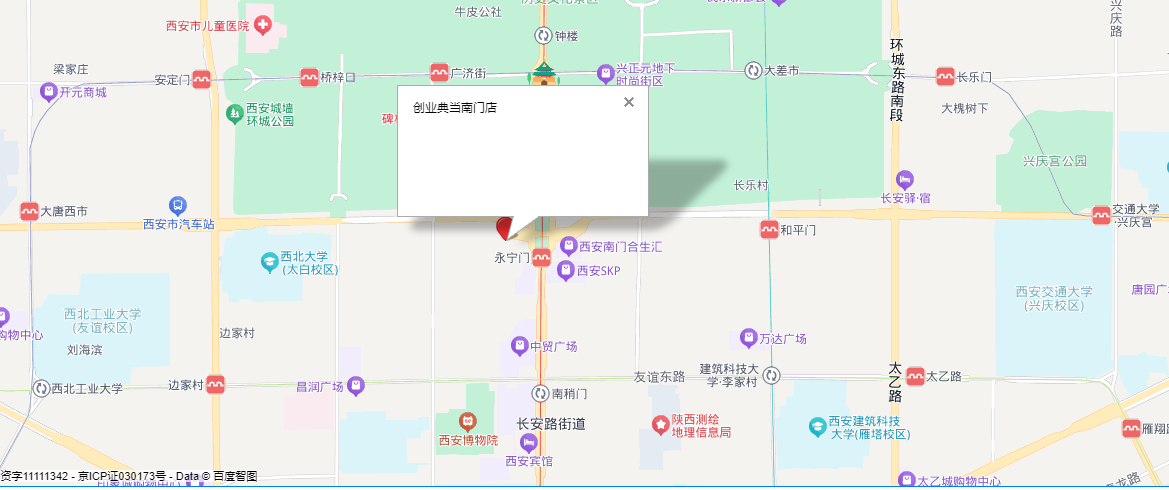Tap the red location marker pin
Viewport: 1169px width, 490px height.
tap(505, 228)
